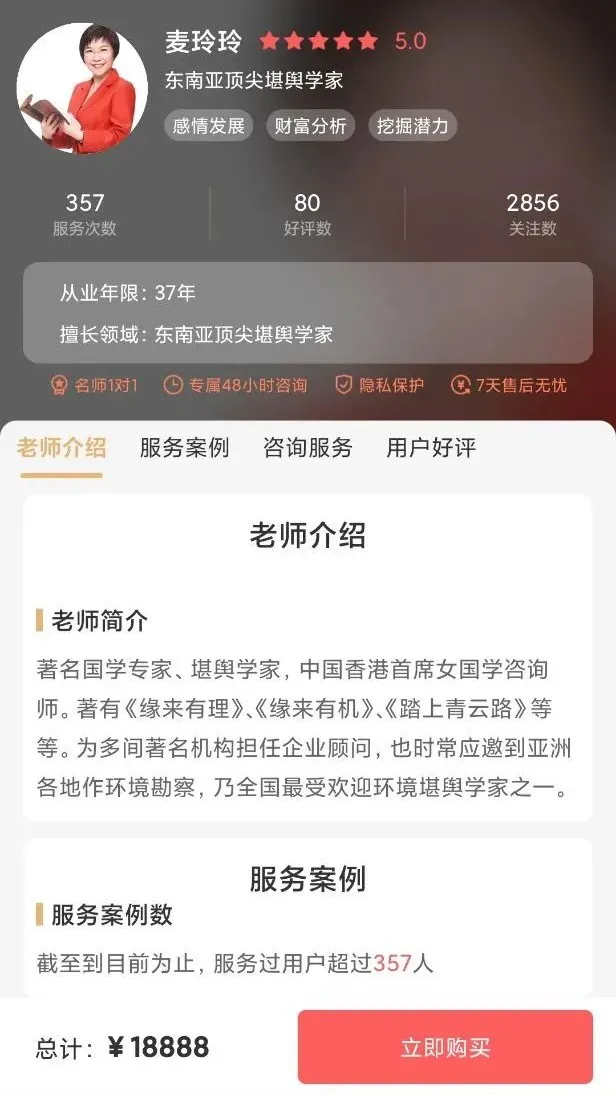Select the 老师介绍 tab
The height and width of the screenshot is (1095, 616).
coord(61,448)
